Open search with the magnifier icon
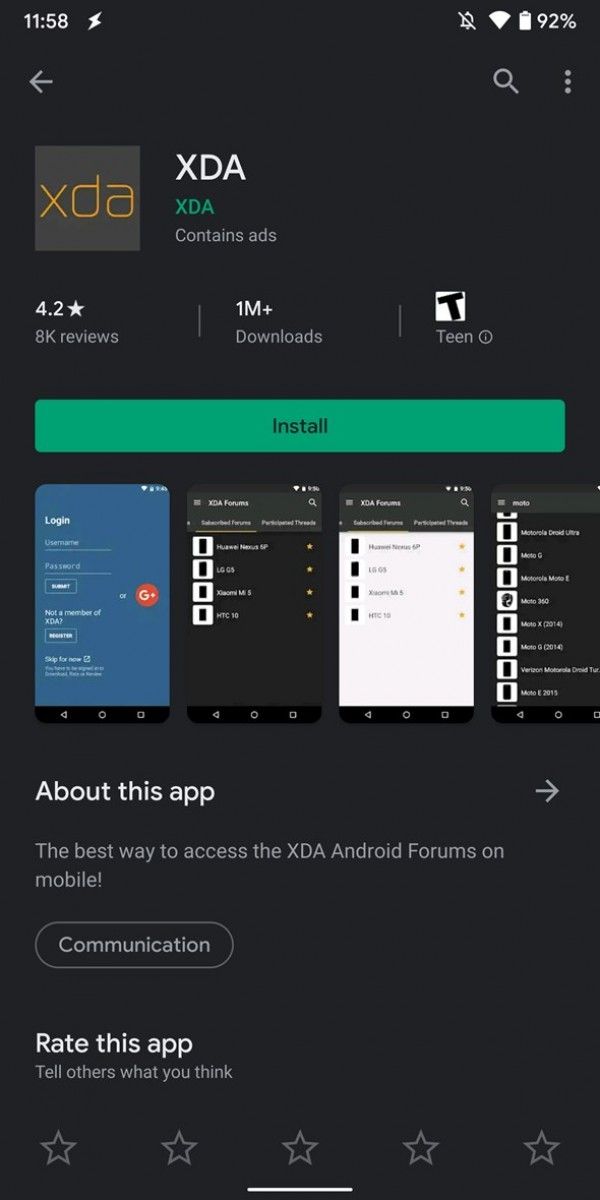 tap(506, 81)
